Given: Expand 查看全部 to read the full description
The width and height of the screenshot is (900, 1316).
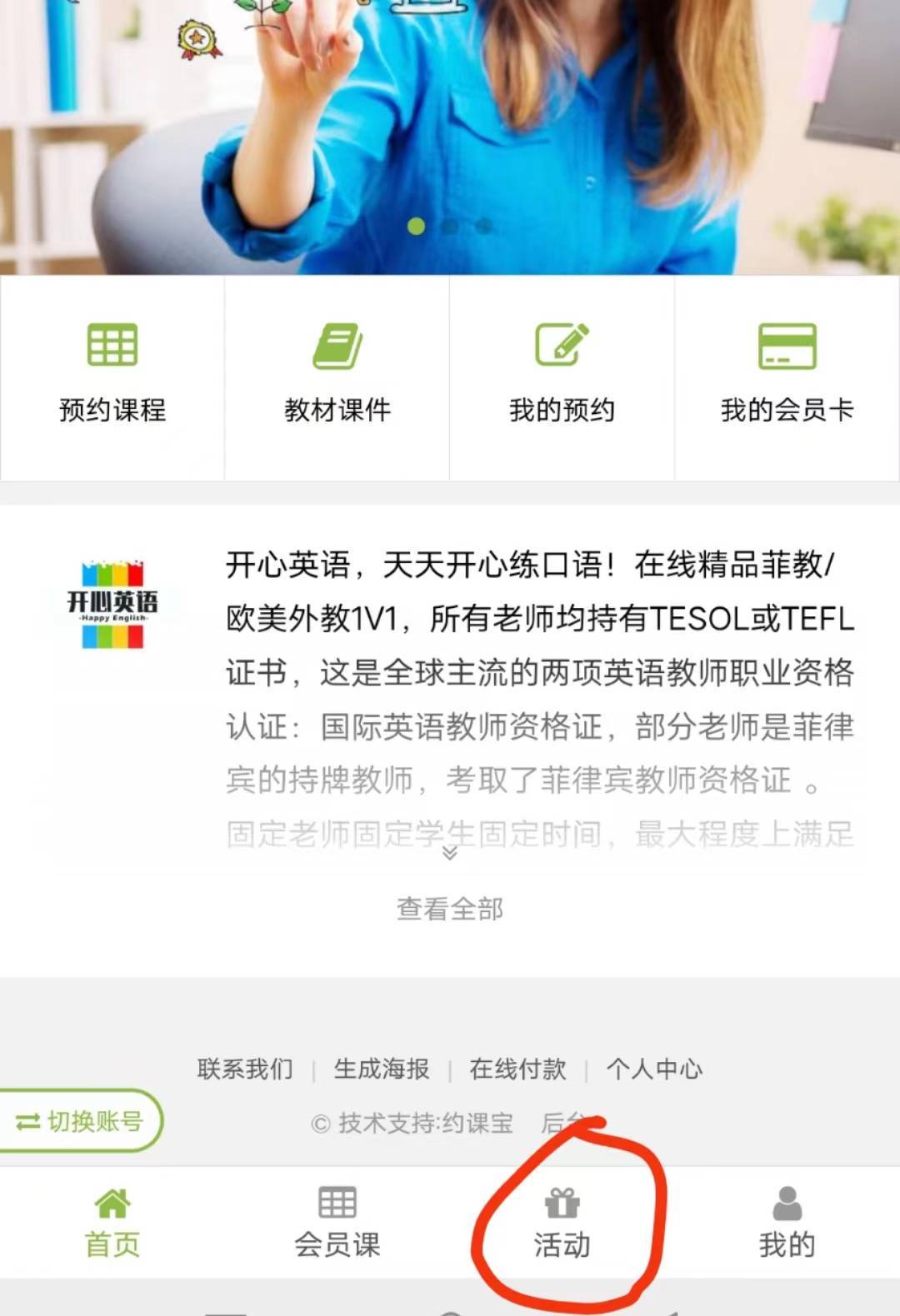Looking at the screenshot, I should tap(450, 908).
